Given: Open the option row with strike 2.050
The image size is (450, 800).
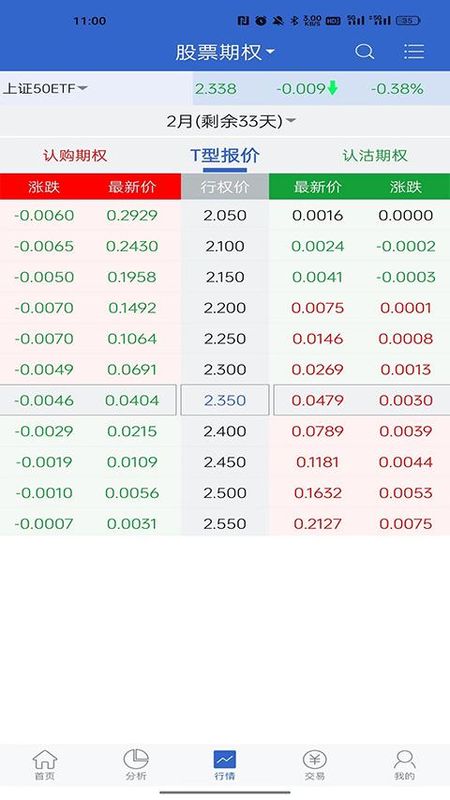Looking at the screenshot, I should (x=225, y=215).
